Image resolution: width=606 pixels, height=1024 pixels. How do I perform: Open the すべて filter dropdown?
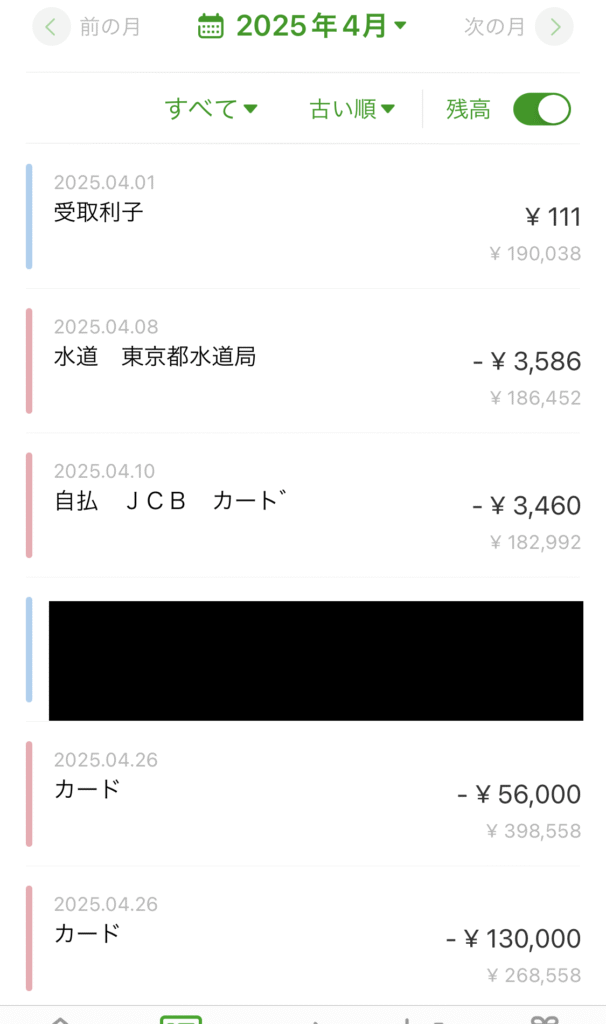click(211, 108)
